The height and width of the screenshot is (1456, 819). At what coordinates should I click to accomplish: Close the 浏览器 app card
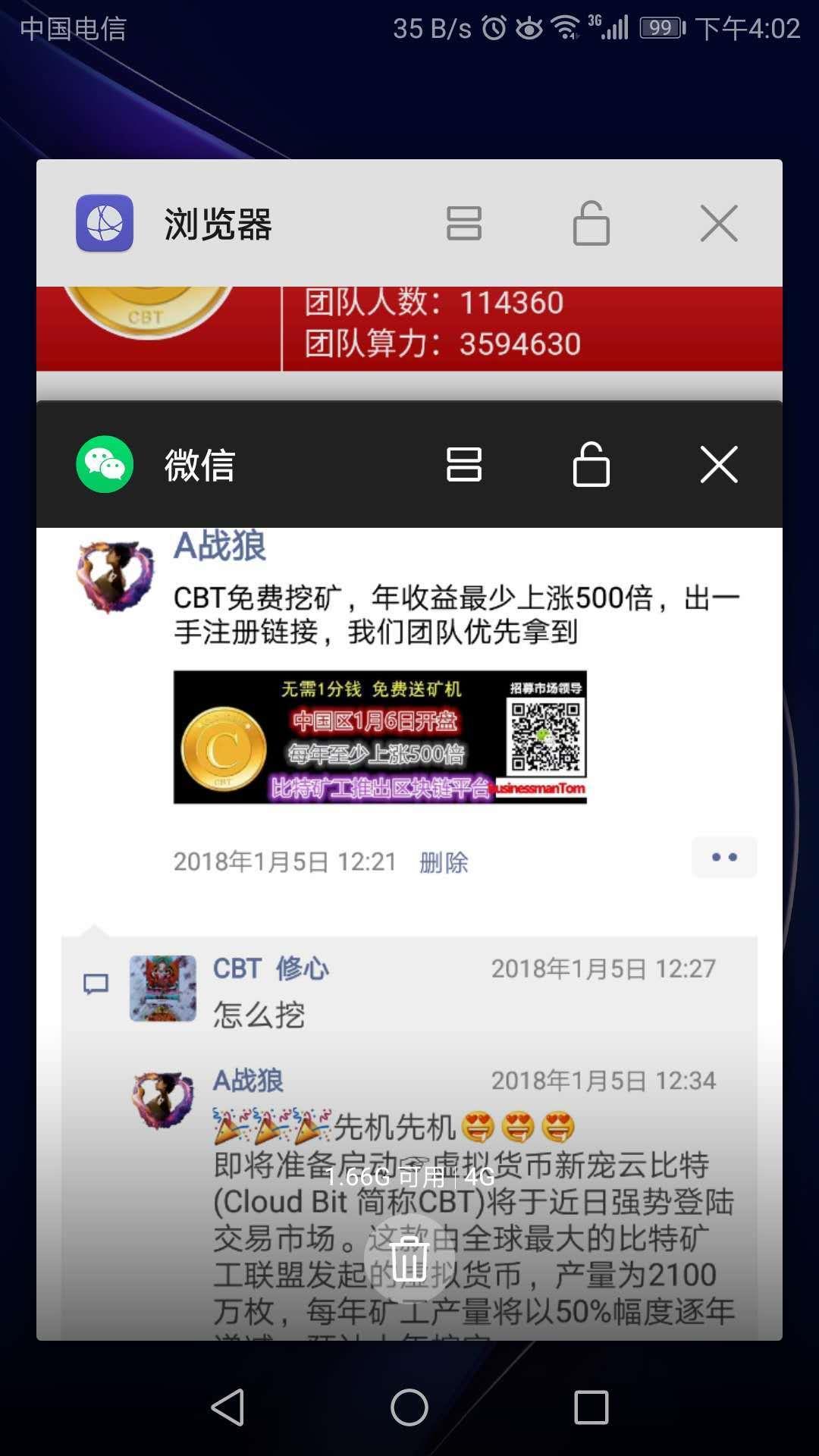point(718,224)
